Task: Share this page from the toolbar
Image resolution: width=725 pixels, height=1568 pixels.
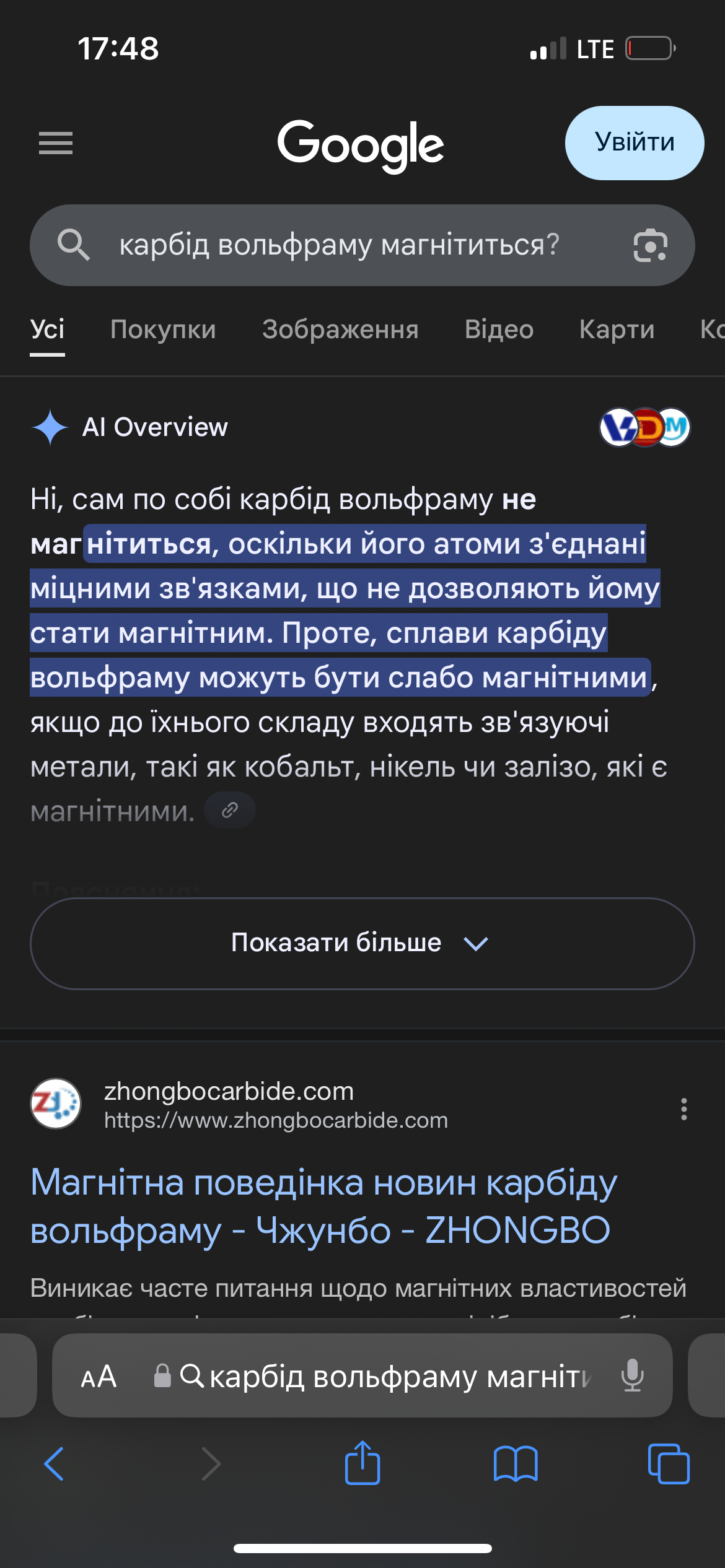Action: [362, 1463]
